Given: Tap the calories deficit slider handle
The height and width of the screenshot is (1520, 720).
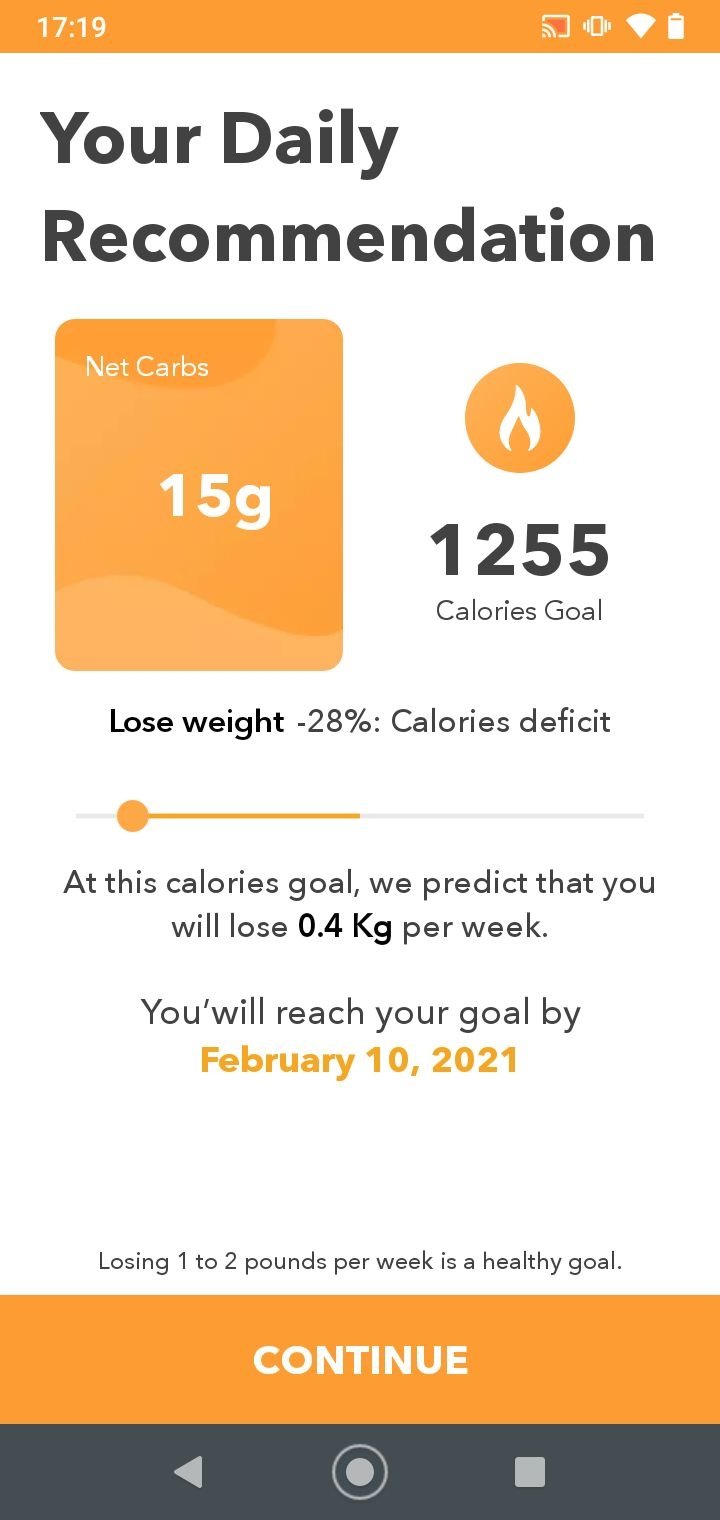Looking at the screenshot, I should [x=132, y=816].
